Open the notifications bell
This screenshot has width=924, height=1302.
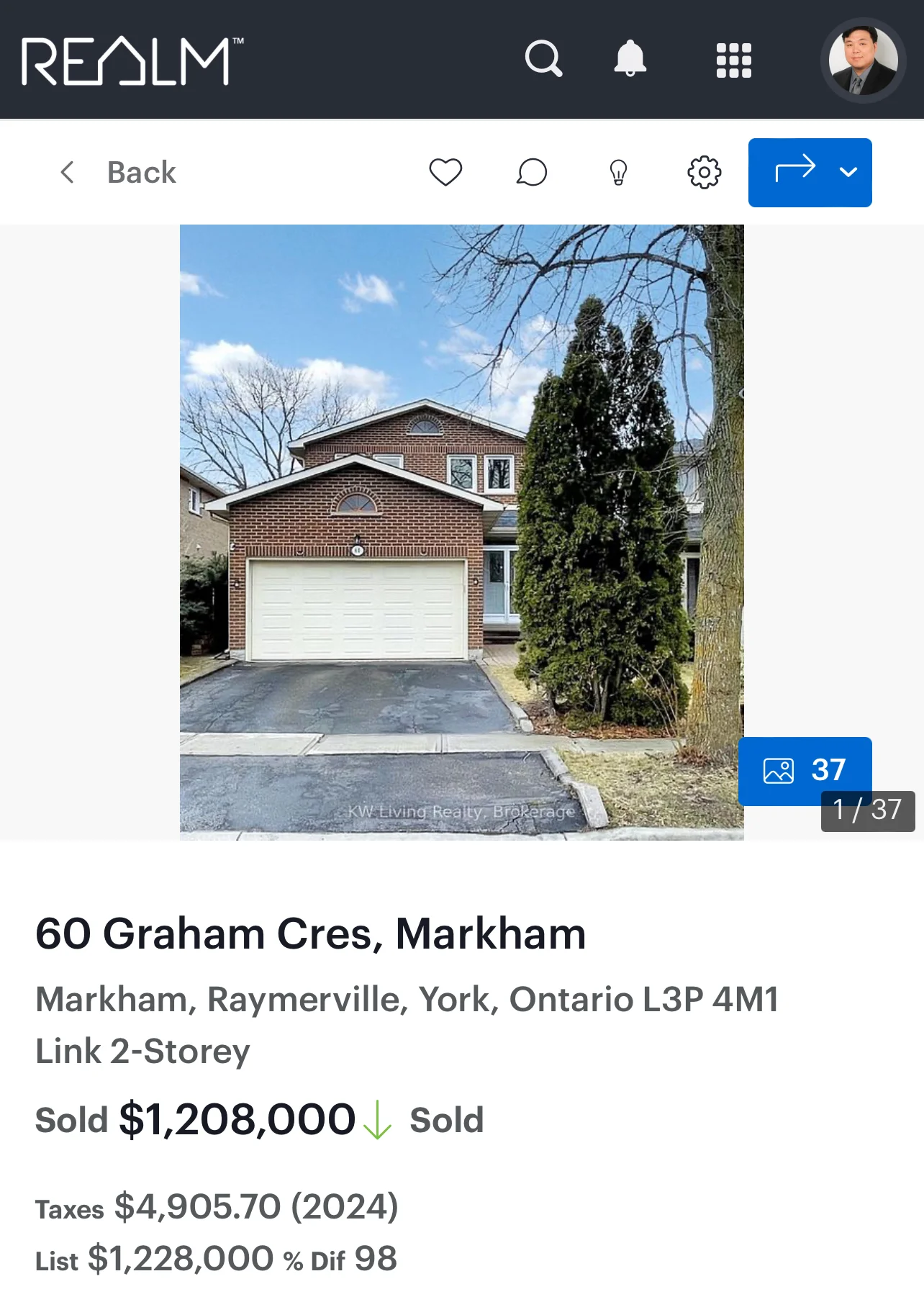coord(630,58)
